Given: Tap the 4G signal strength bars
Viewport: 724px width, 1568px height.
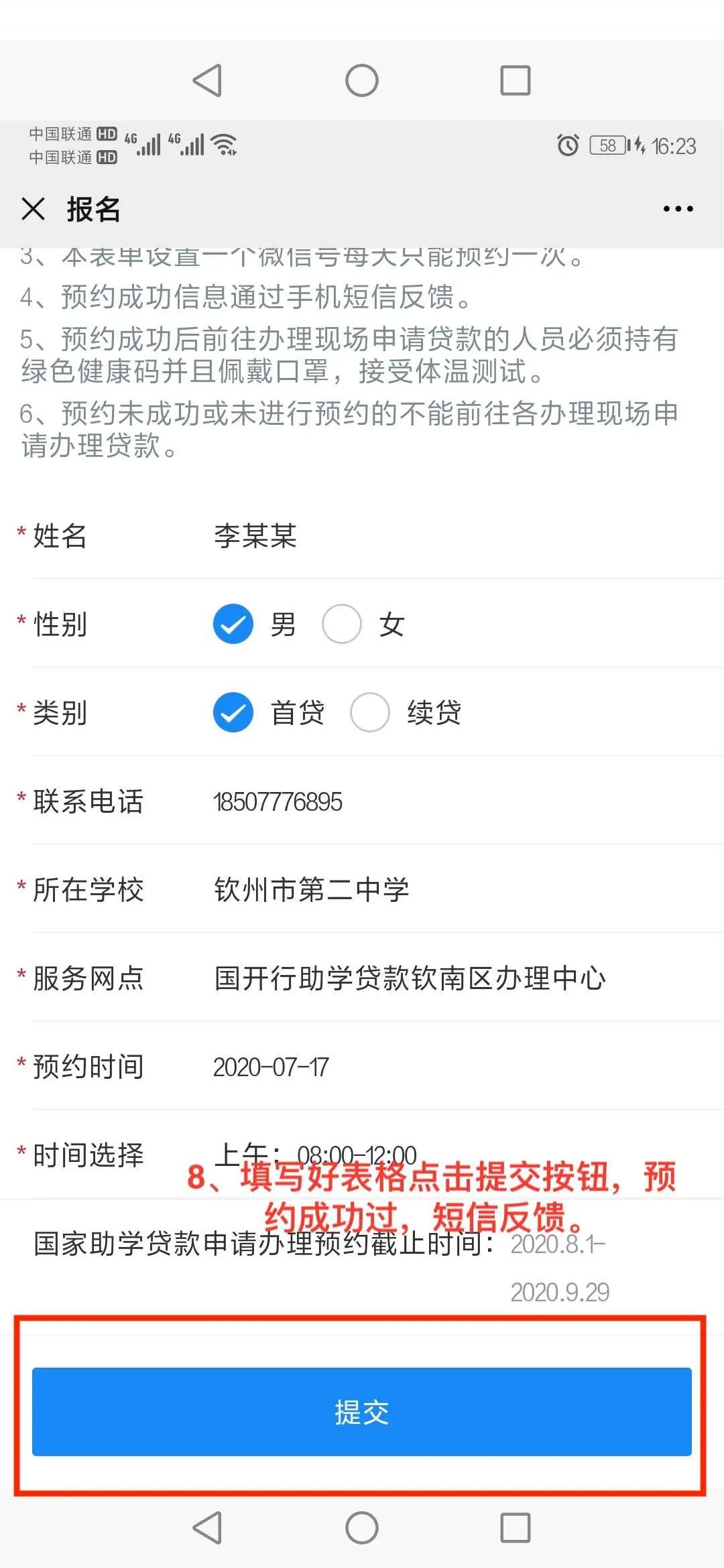Looking at the screenshot, I should [149, 143].
